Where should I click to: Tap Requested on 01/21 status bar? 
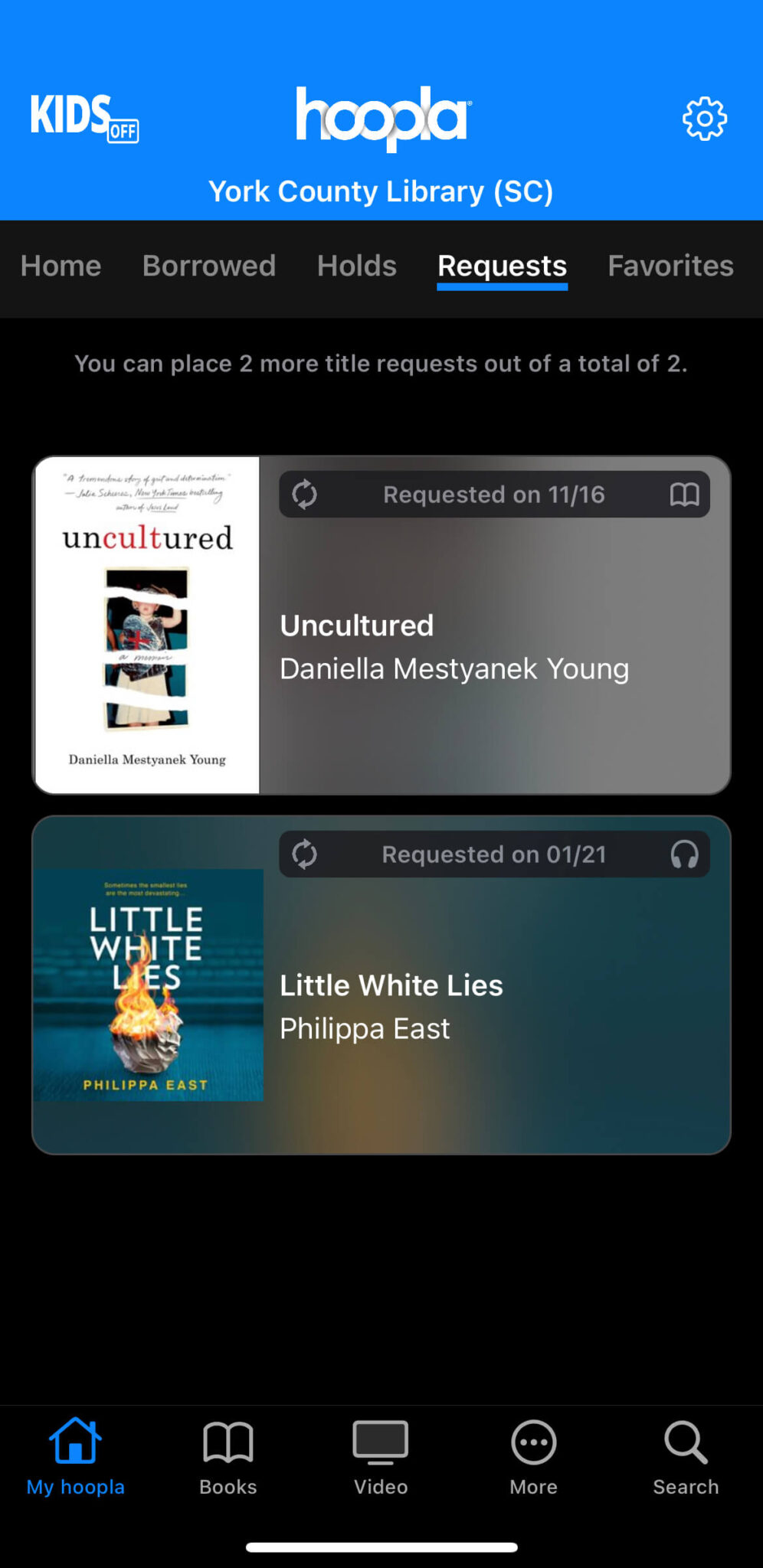(x=494, y=854)
